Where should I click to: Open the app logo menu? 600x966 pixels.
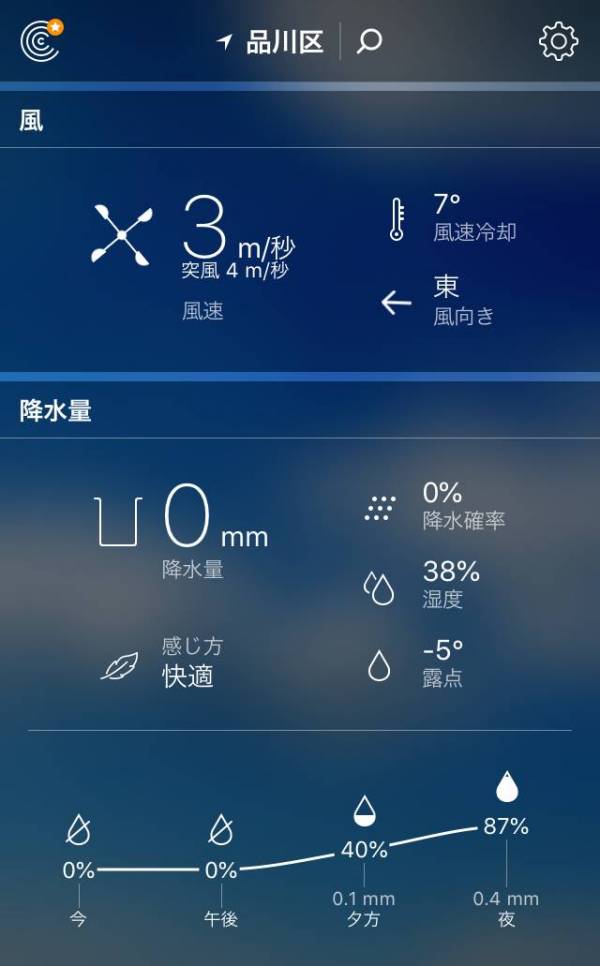41,40
